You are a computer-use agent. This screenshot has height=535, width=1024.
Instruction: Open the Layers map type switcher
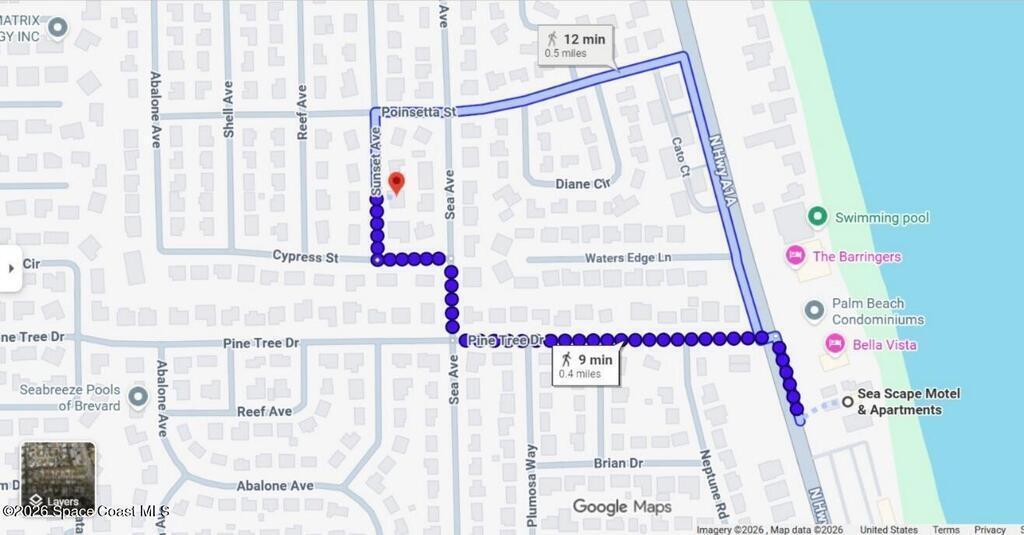coord(58,477)
